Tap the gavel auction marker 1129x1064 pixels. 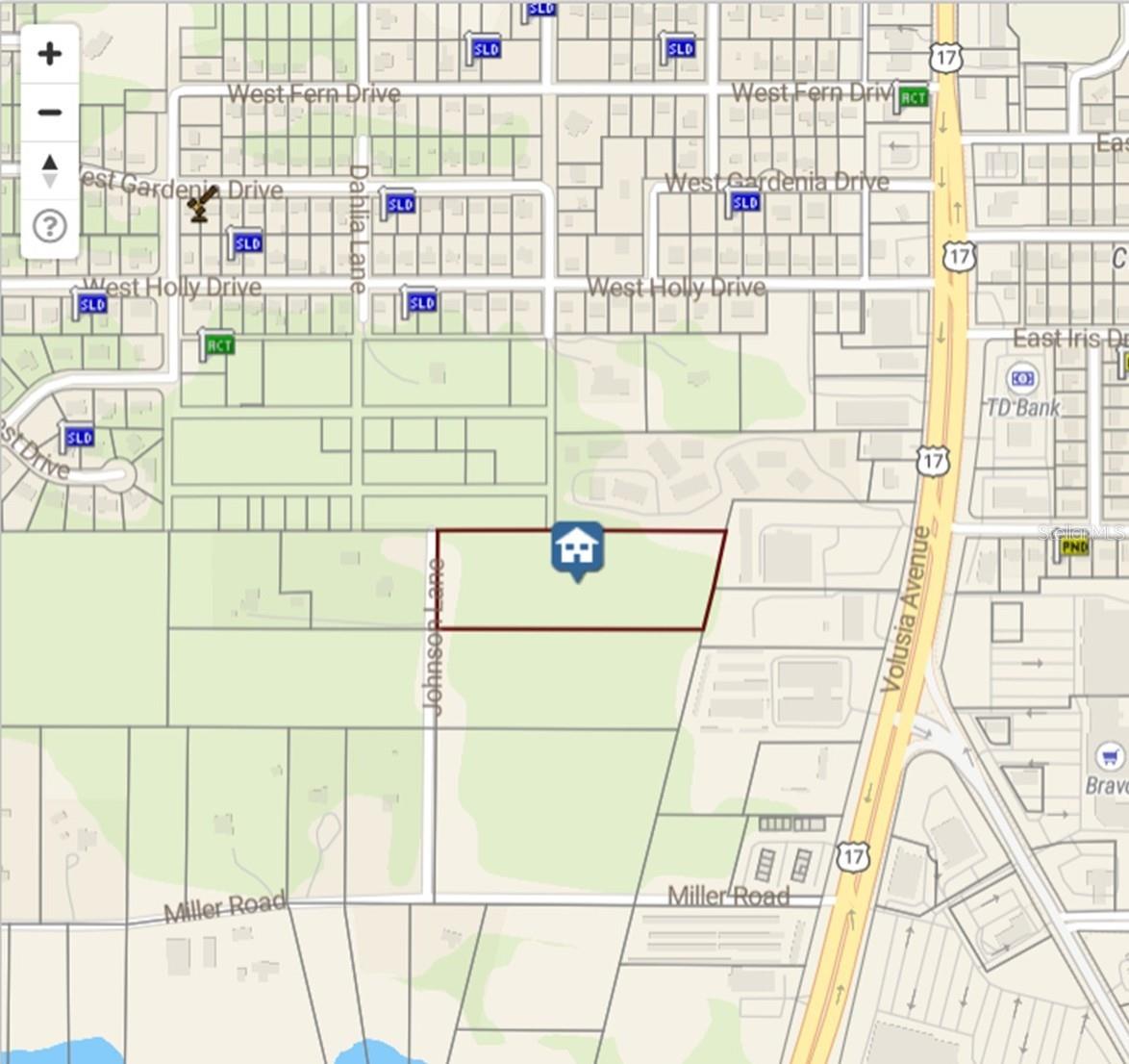pos(203,204)
